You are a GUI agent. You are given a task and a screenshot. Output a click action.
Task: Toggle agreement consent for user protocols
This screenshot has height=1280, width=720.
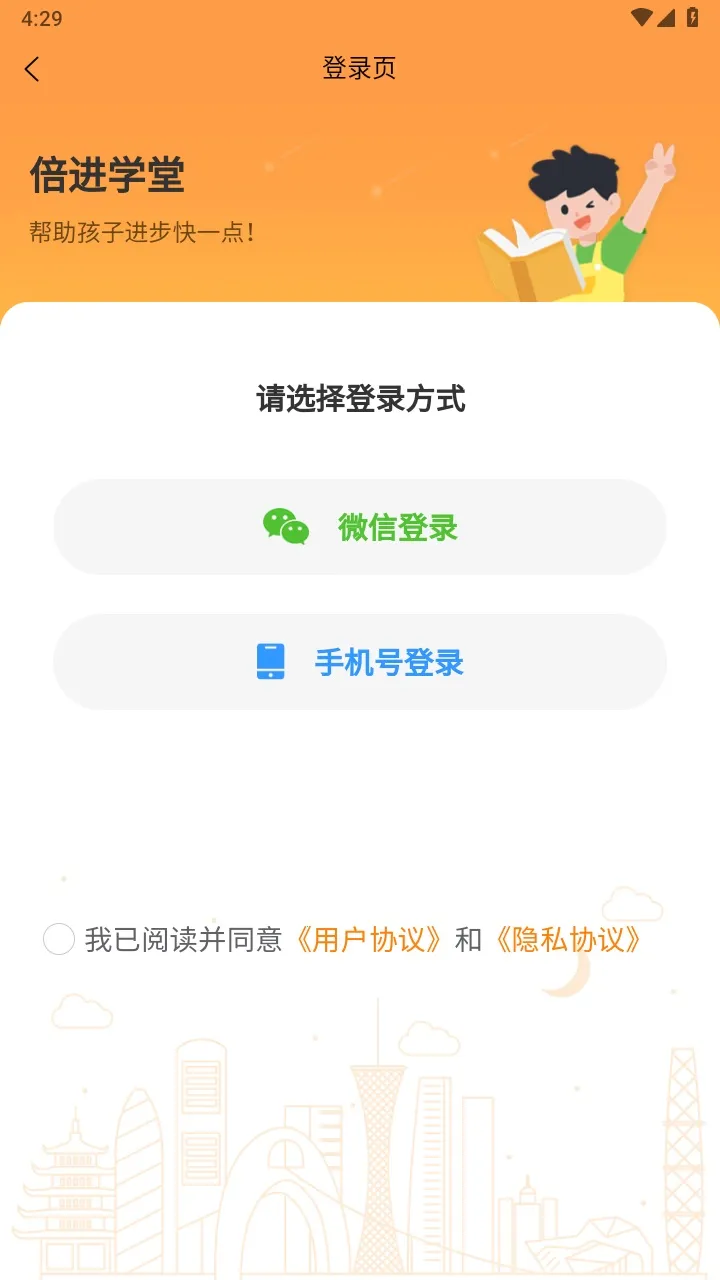(58, 940)
